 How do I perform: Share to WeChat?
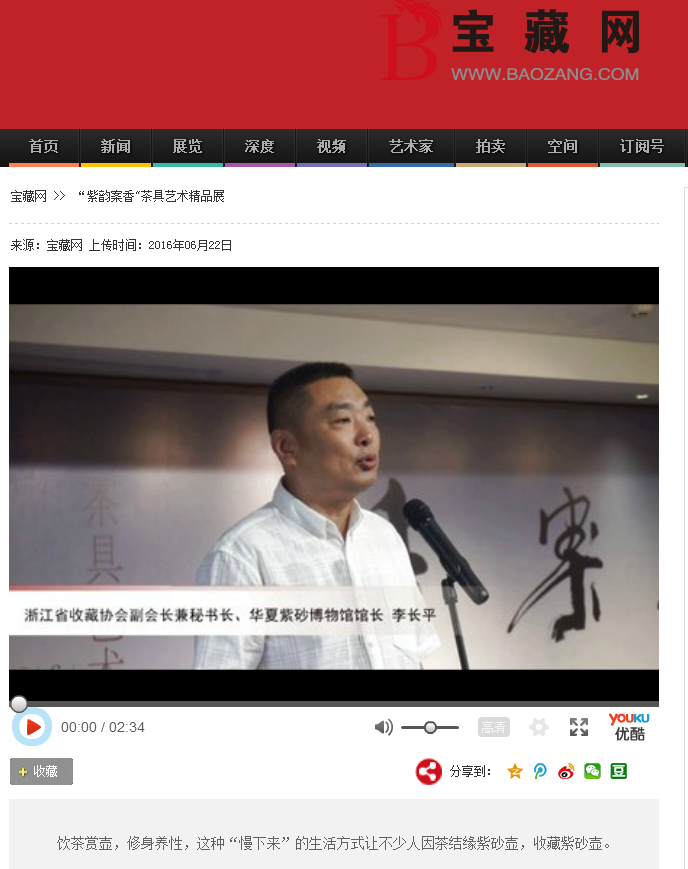(x=592, y=771)
